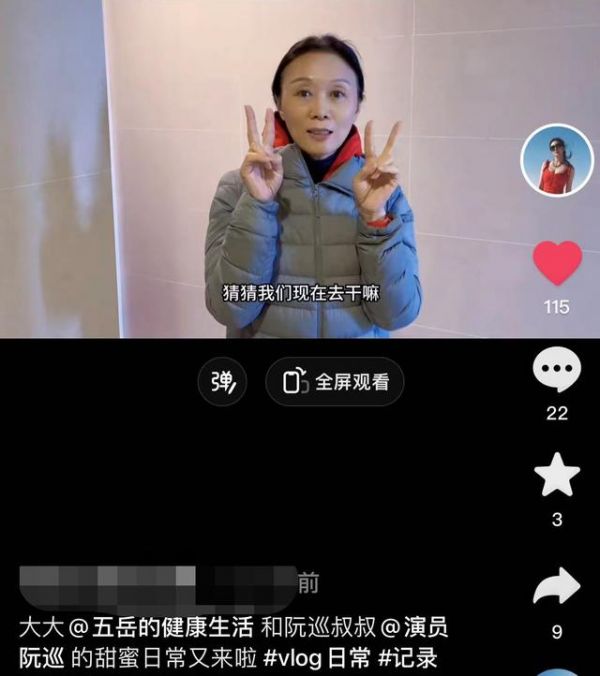
Task: Toggle the danmaku bullet comments button
Action: point(222,381)
